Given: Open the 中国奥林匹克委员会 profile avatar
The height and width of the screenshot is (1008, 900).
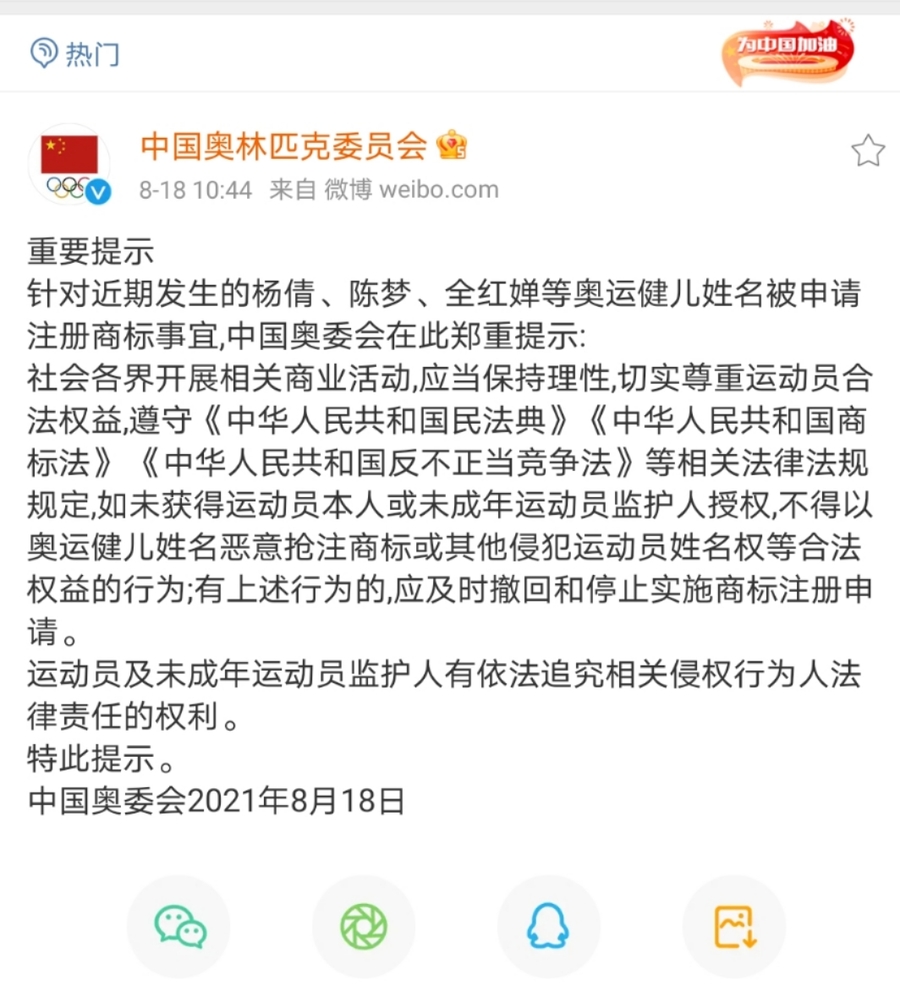Looking at the screenshot, I should click(x=69, y=164).
